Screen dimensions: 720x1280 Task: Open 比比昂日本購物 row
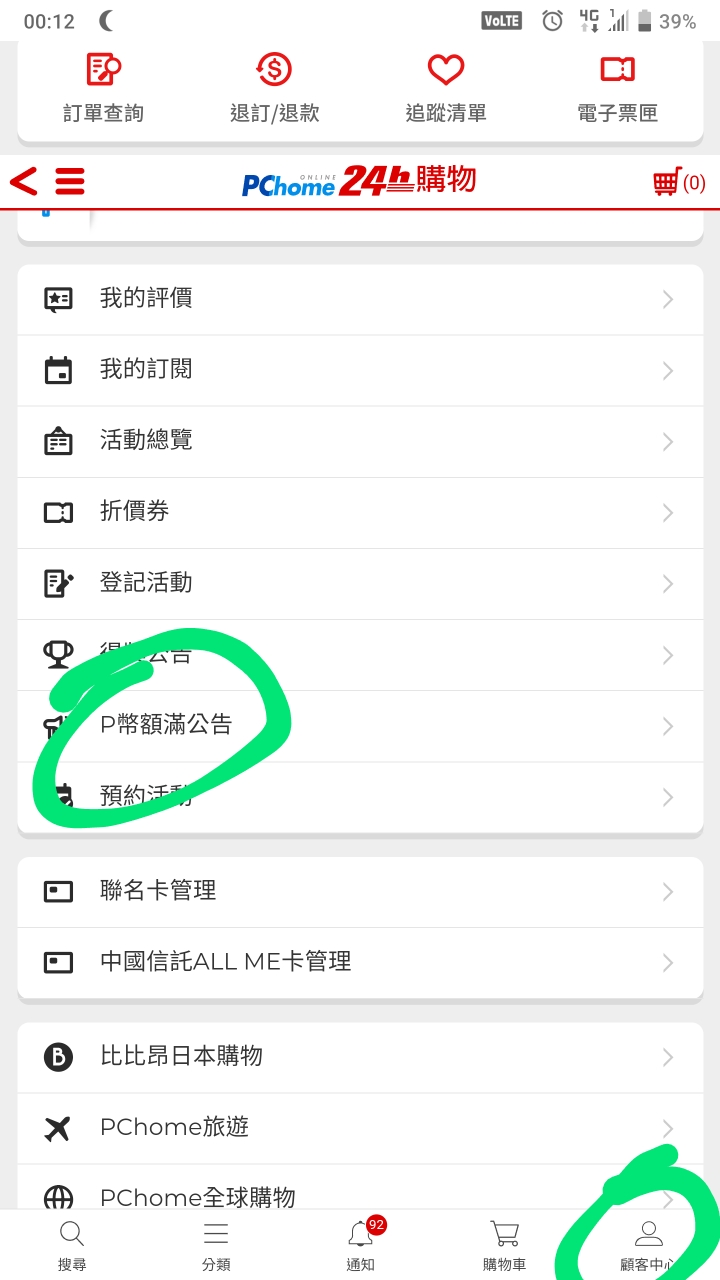coord(360,1057)
